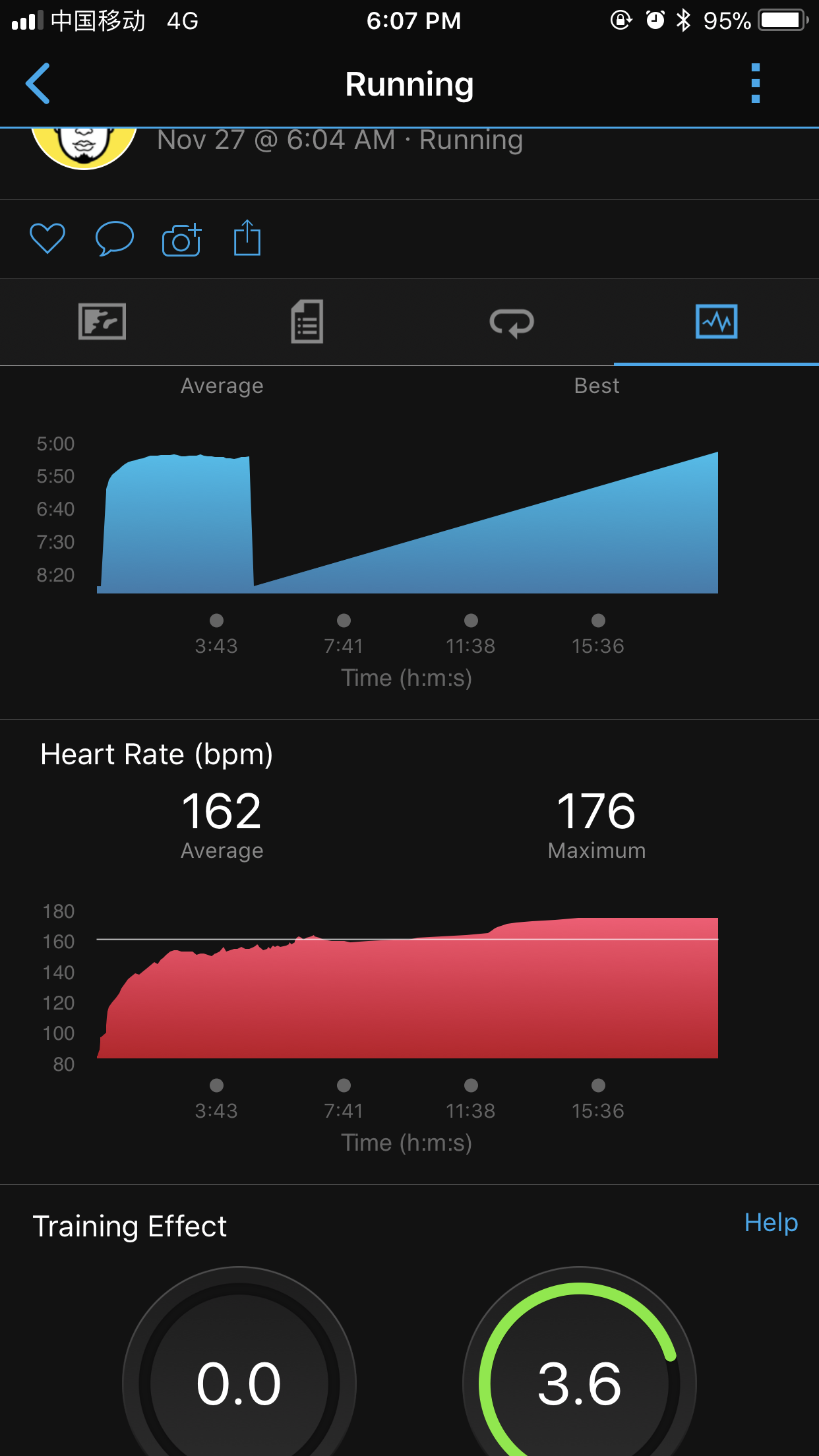The image size is (819, 1456).
Task: Go back from the Running activity
Action: [x=38, y=84]
